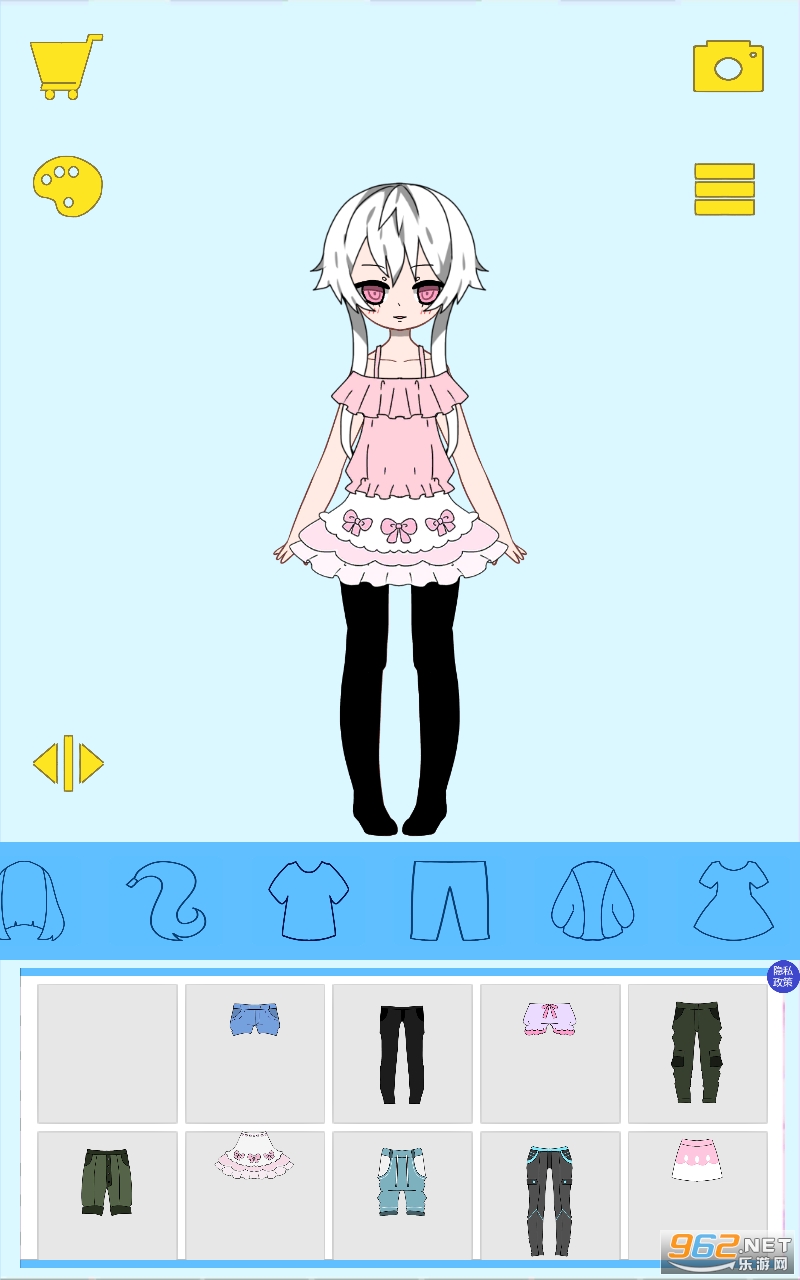Switch to the jacket category

click(x=592, y=900)
